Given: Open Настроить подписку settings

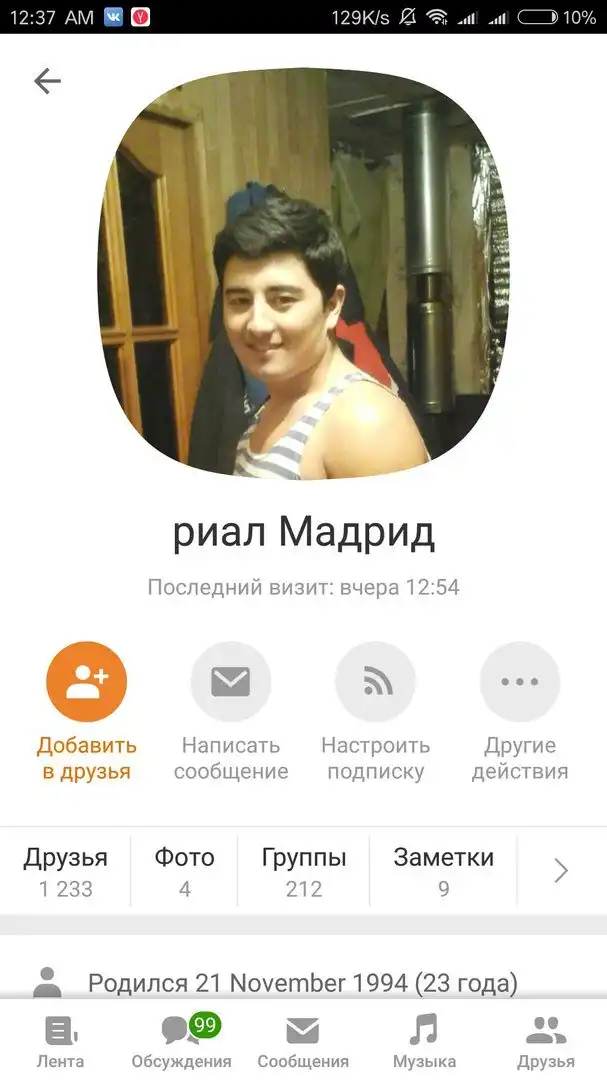Looking at the screenshot, I should click(x=375, y=682).
